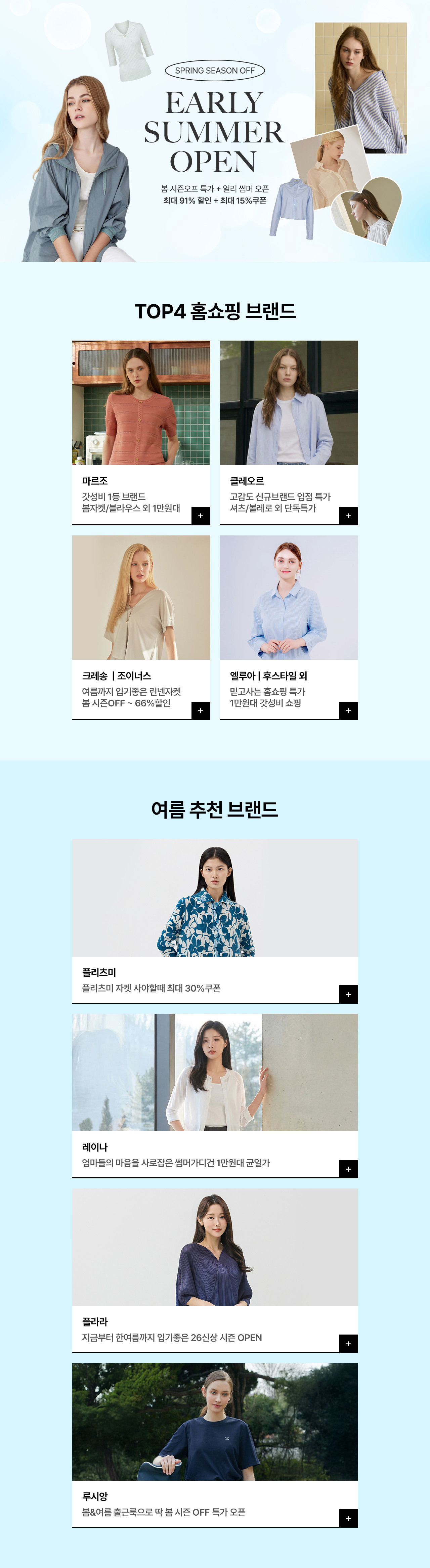
Task: Open the 마르조 brand card
Action: click(x=141, y=432)
